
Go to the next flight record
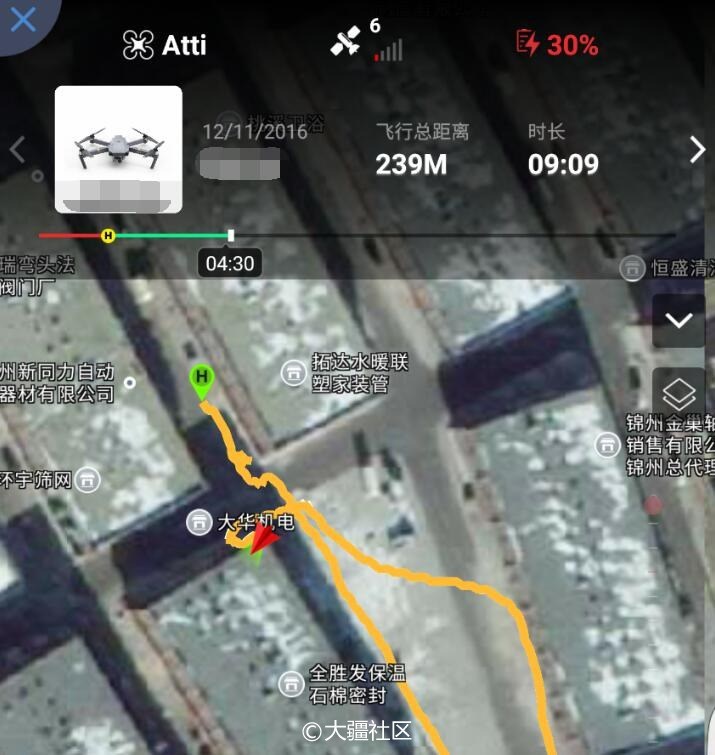click(698, 150)
